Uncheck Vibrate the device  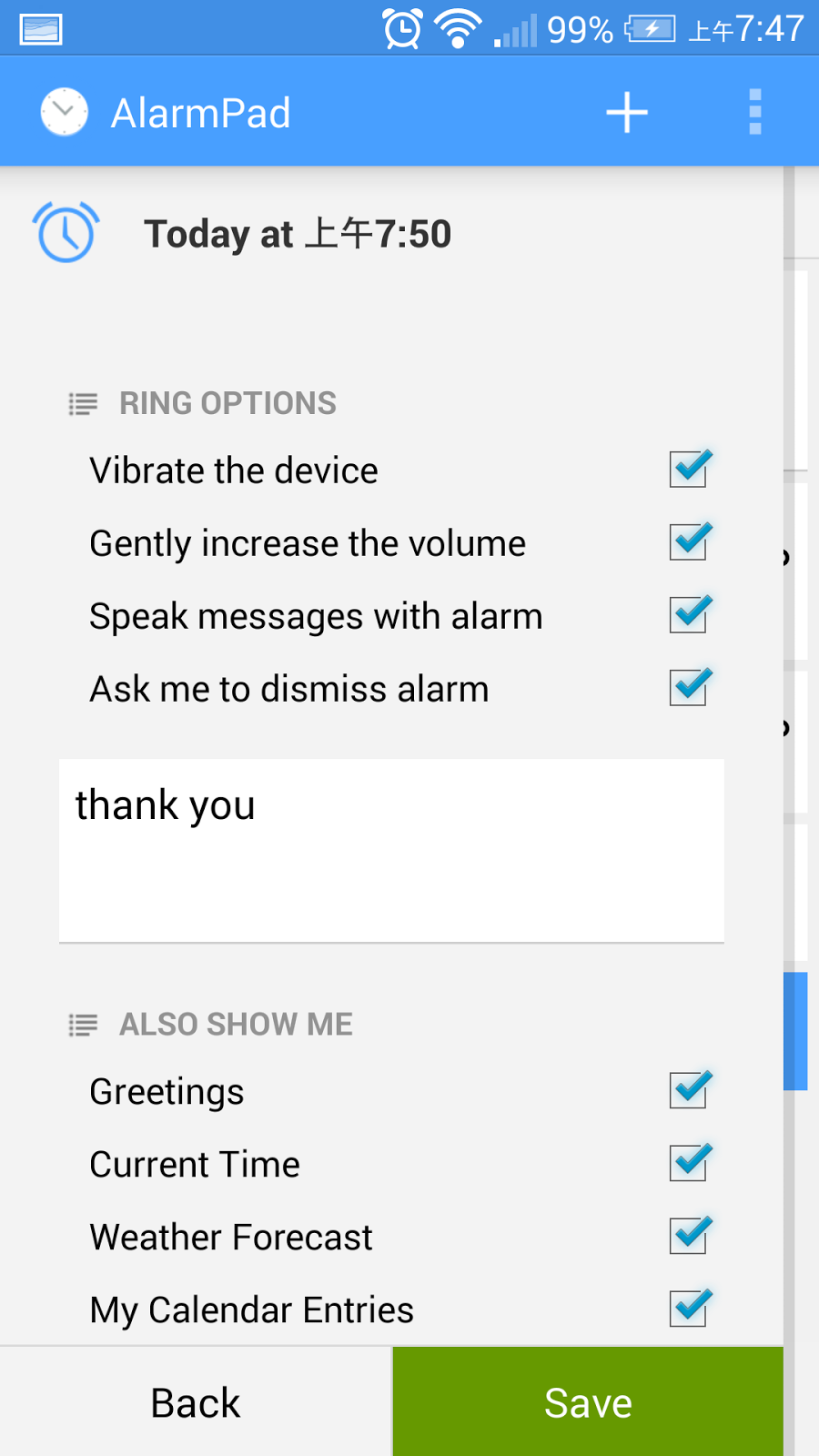(691, 470)
